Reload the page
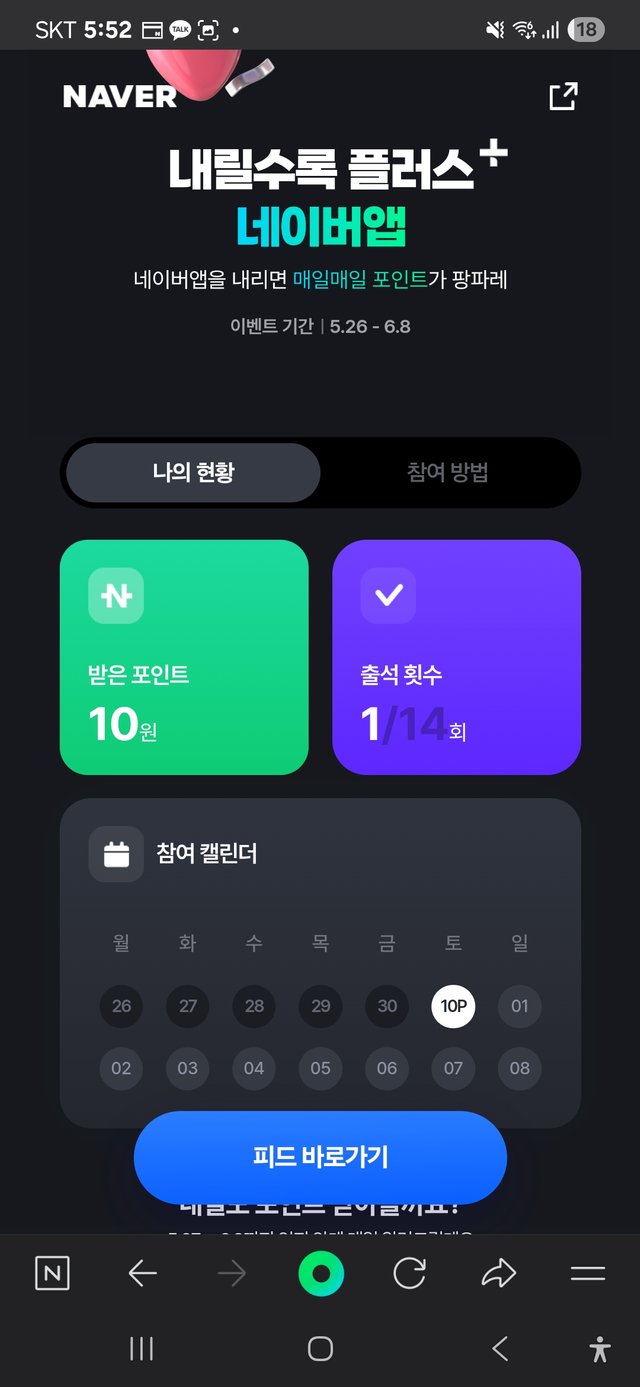 [x=409, y=1273]
